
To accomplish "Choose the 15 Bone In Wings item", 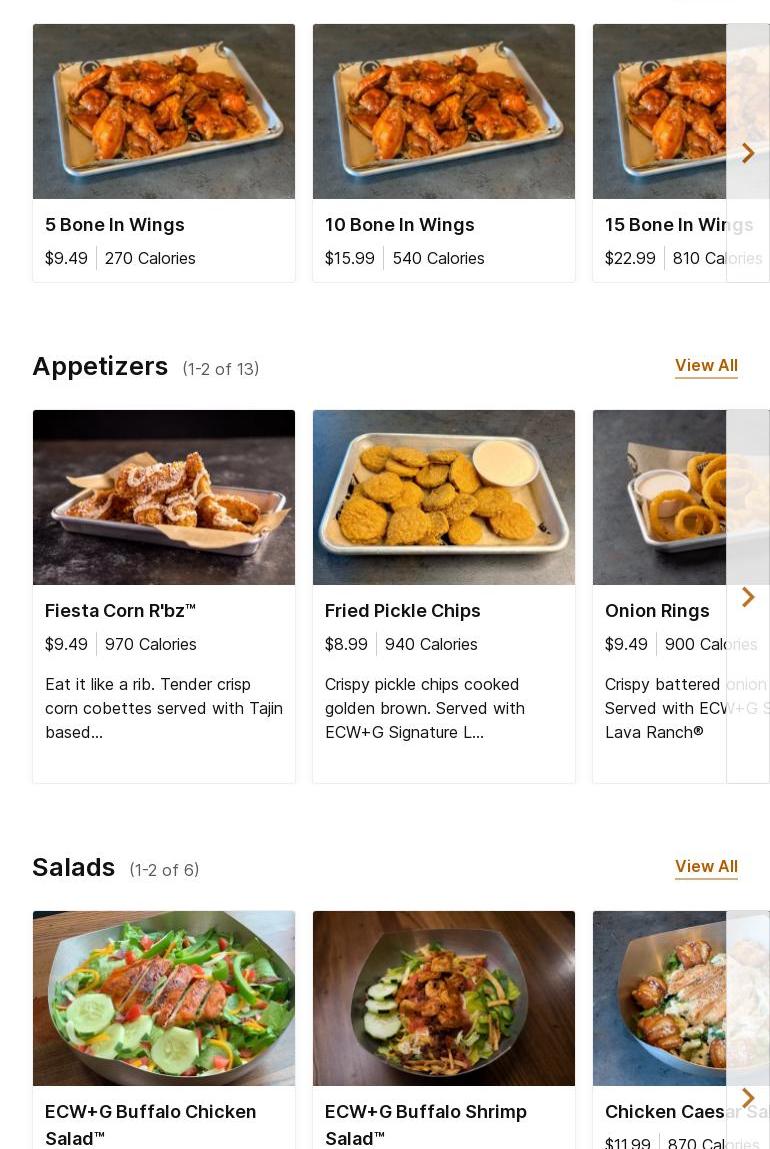I will pyautogui.click(x=658, y=153).
